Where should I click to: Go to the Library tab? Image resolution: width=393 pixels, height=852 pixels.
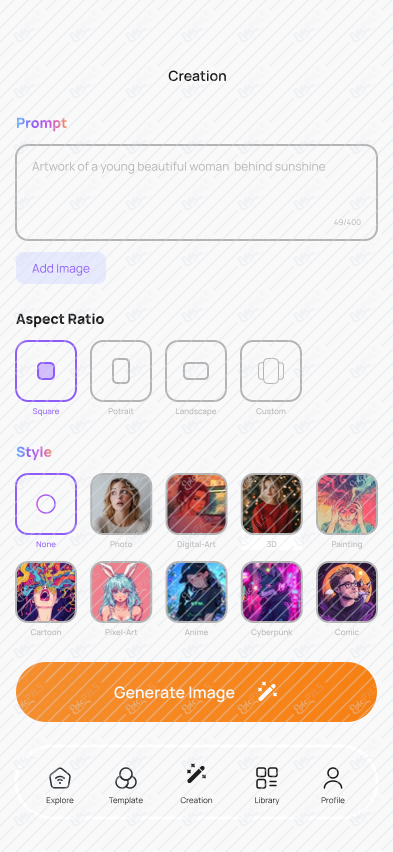267,785
